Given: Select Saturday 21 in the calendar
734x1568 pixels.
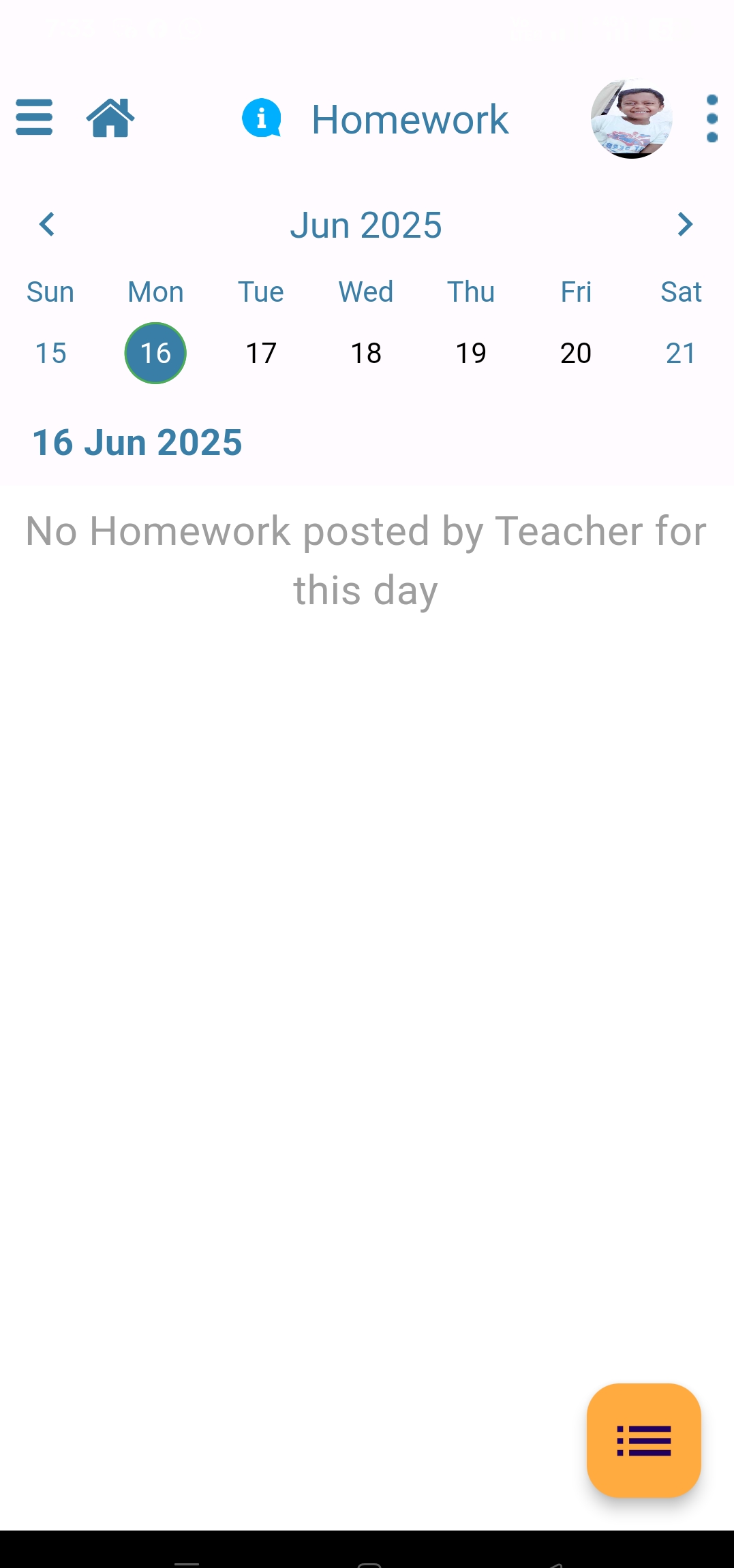Looking at the screenshot, I should pyautogui.click(x=681, y=353).
